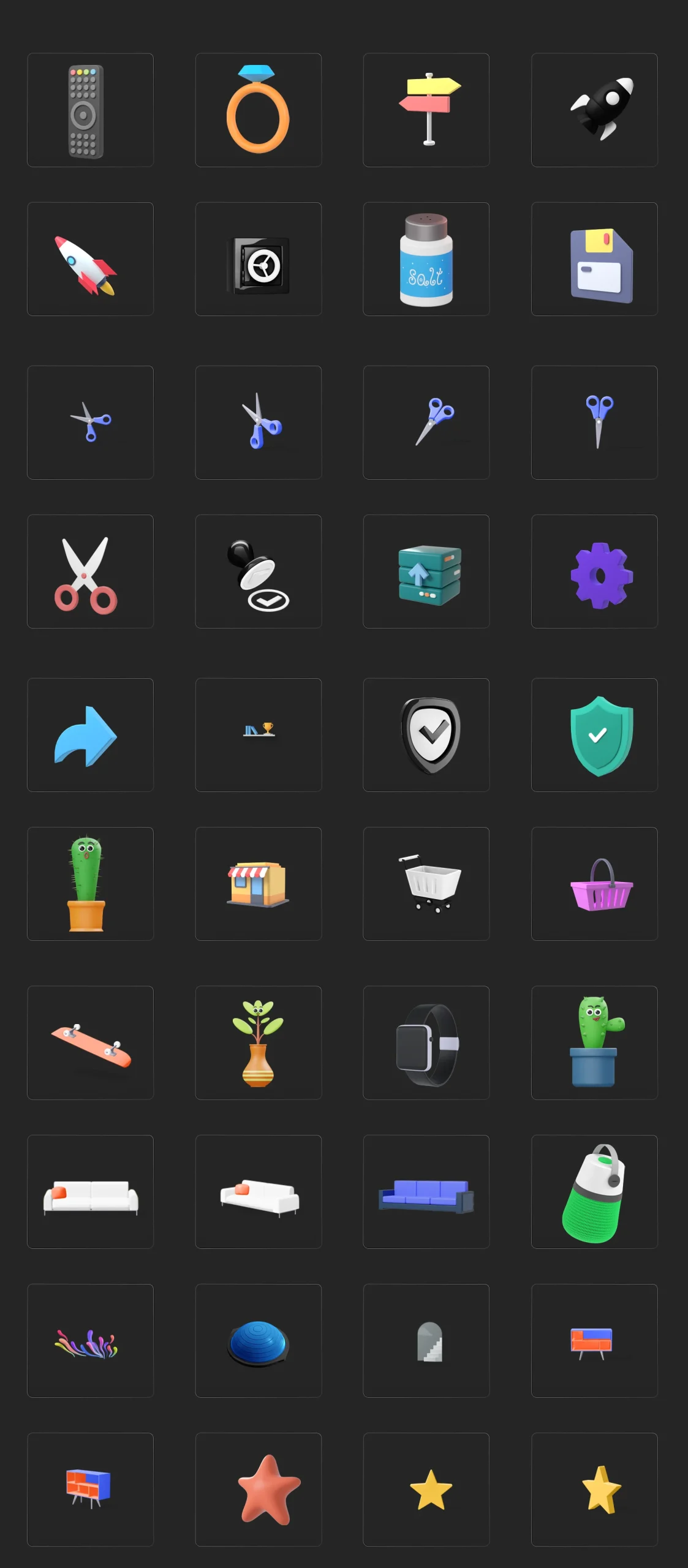This screenshot has width=688, height=1568.
Task: Choose the teal server upload tile
Action: (x=426, y=571)
